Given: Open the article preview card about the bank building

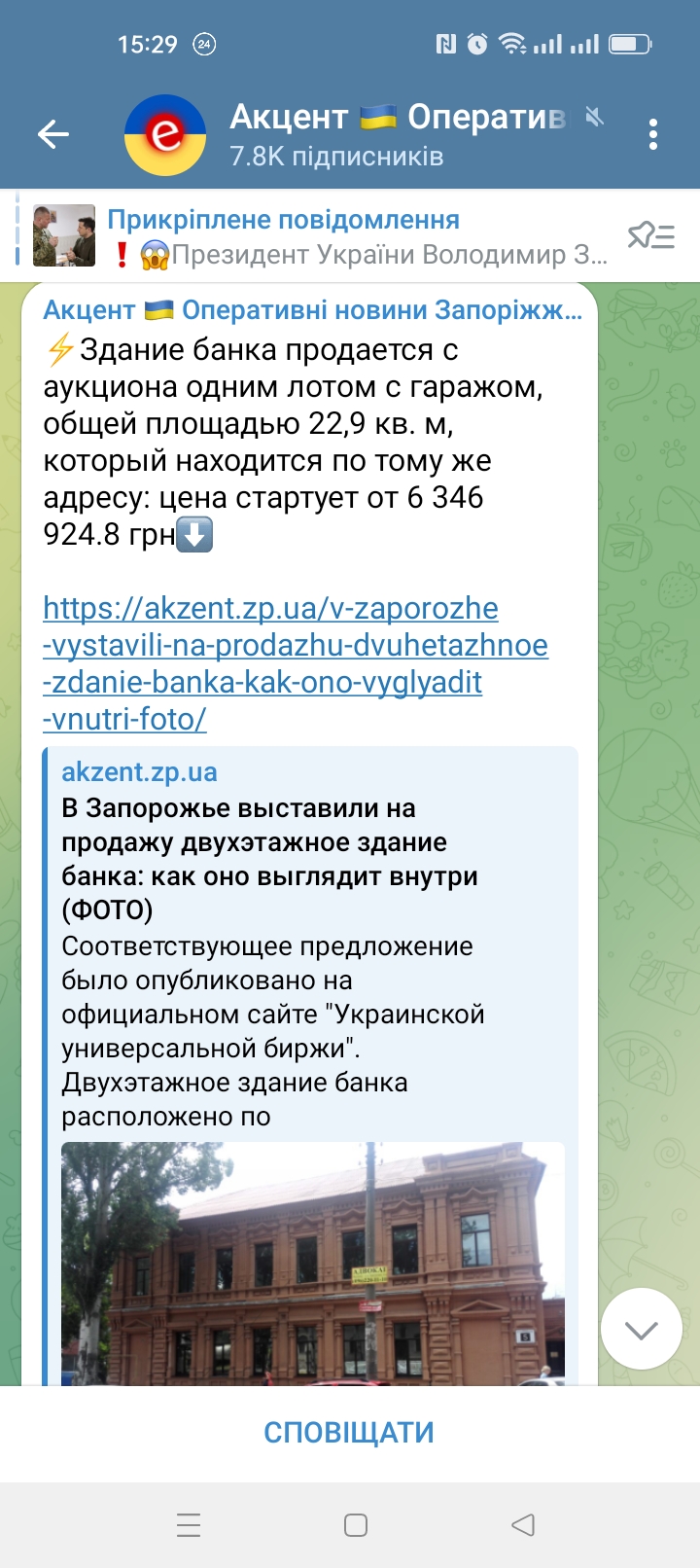Looking at the screenshot, I should 311,1066.
